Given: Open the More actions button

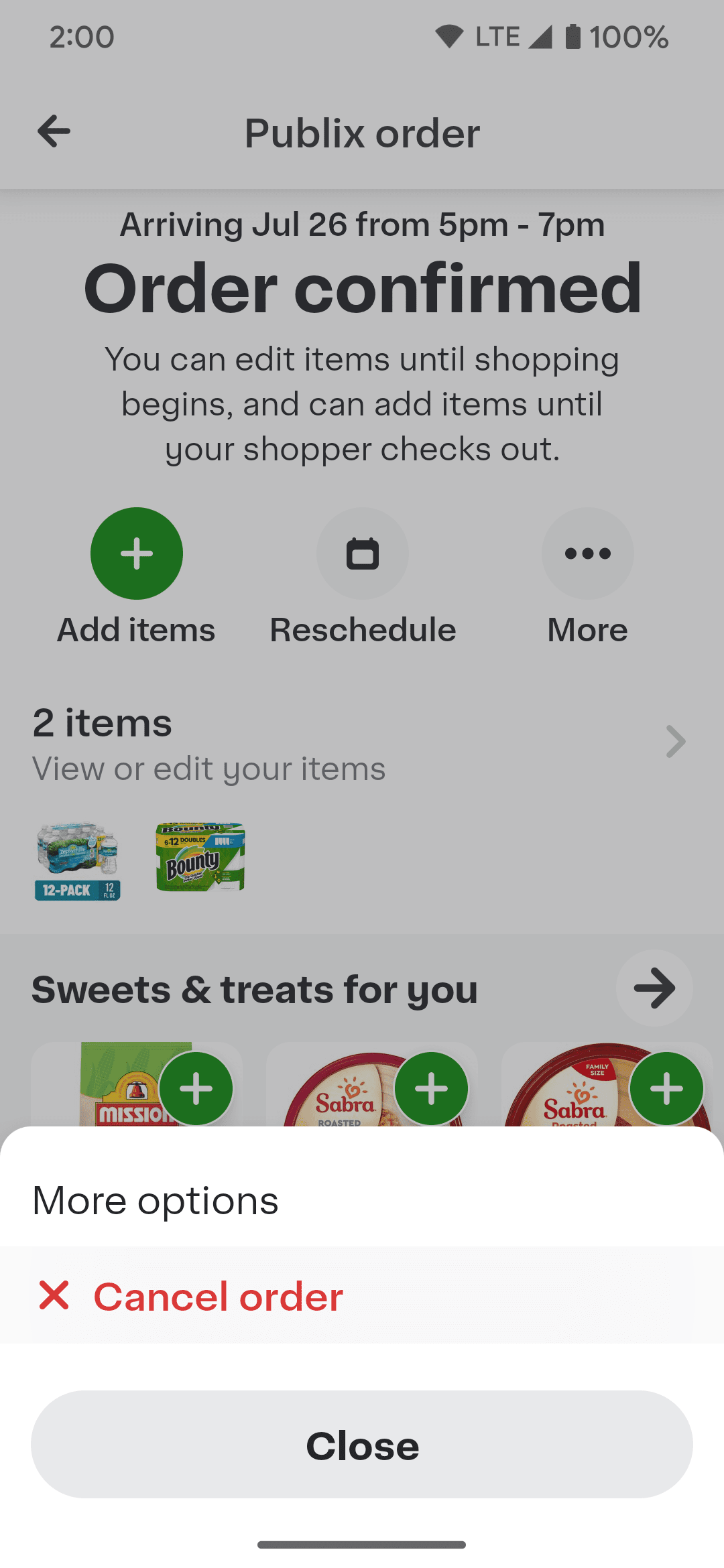Looking at the screenshot, I should coord(587,553).
